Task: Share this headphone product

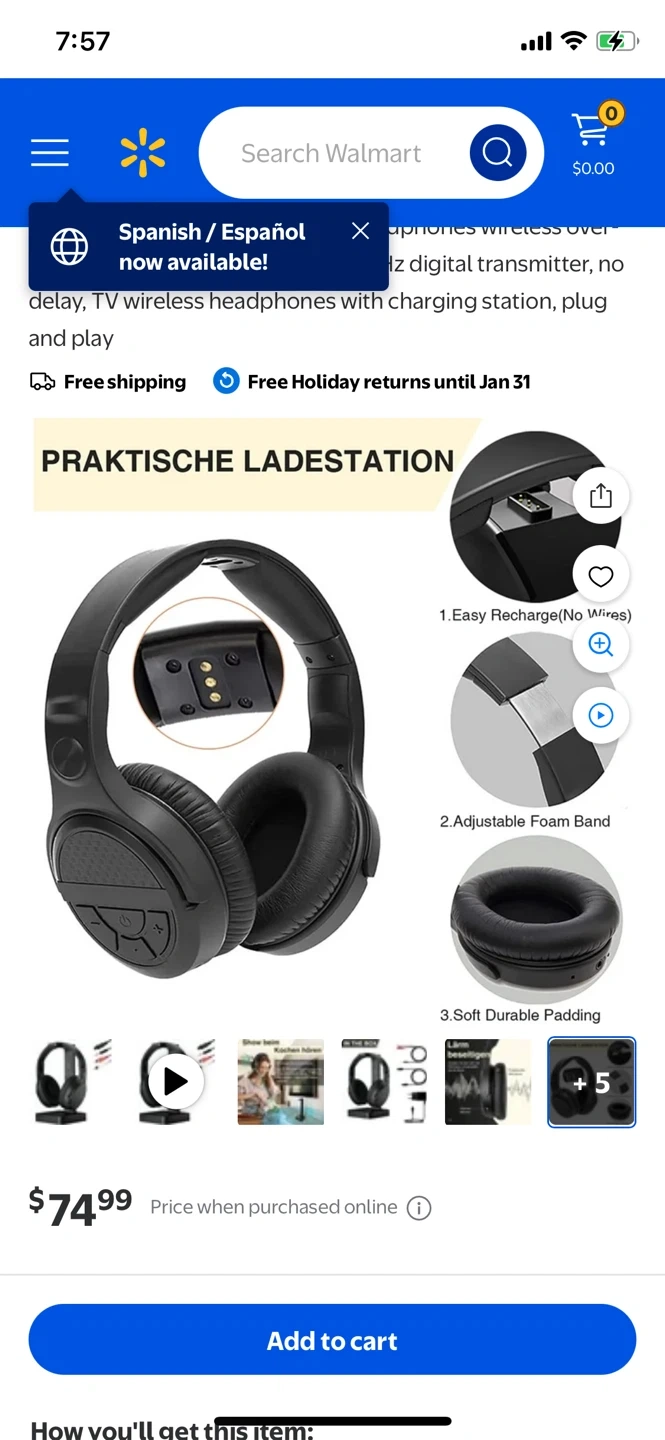Action: (x=600, y=496)
